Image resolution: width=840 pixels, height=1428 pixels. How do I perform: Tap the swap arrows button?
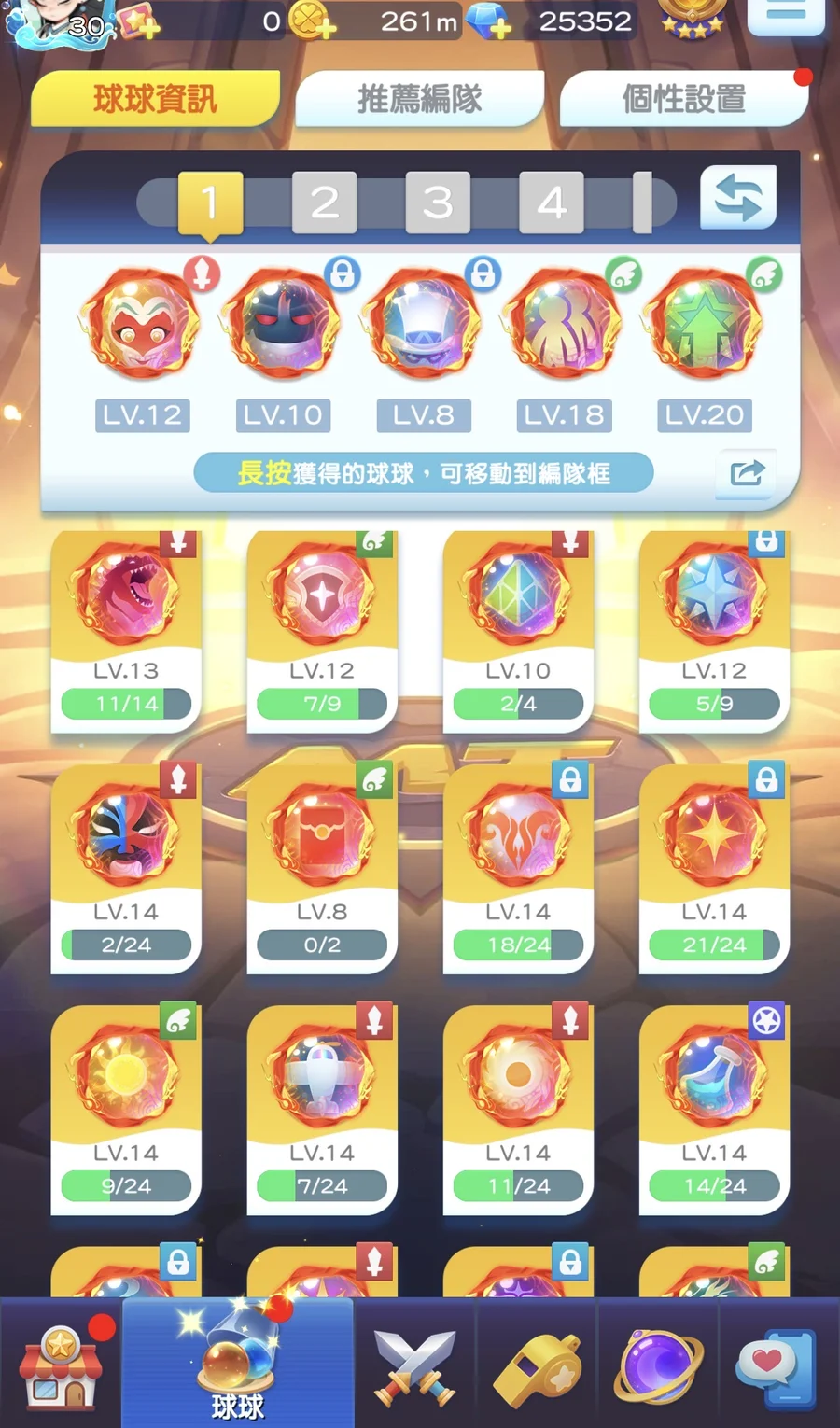[x=738, y=197]
